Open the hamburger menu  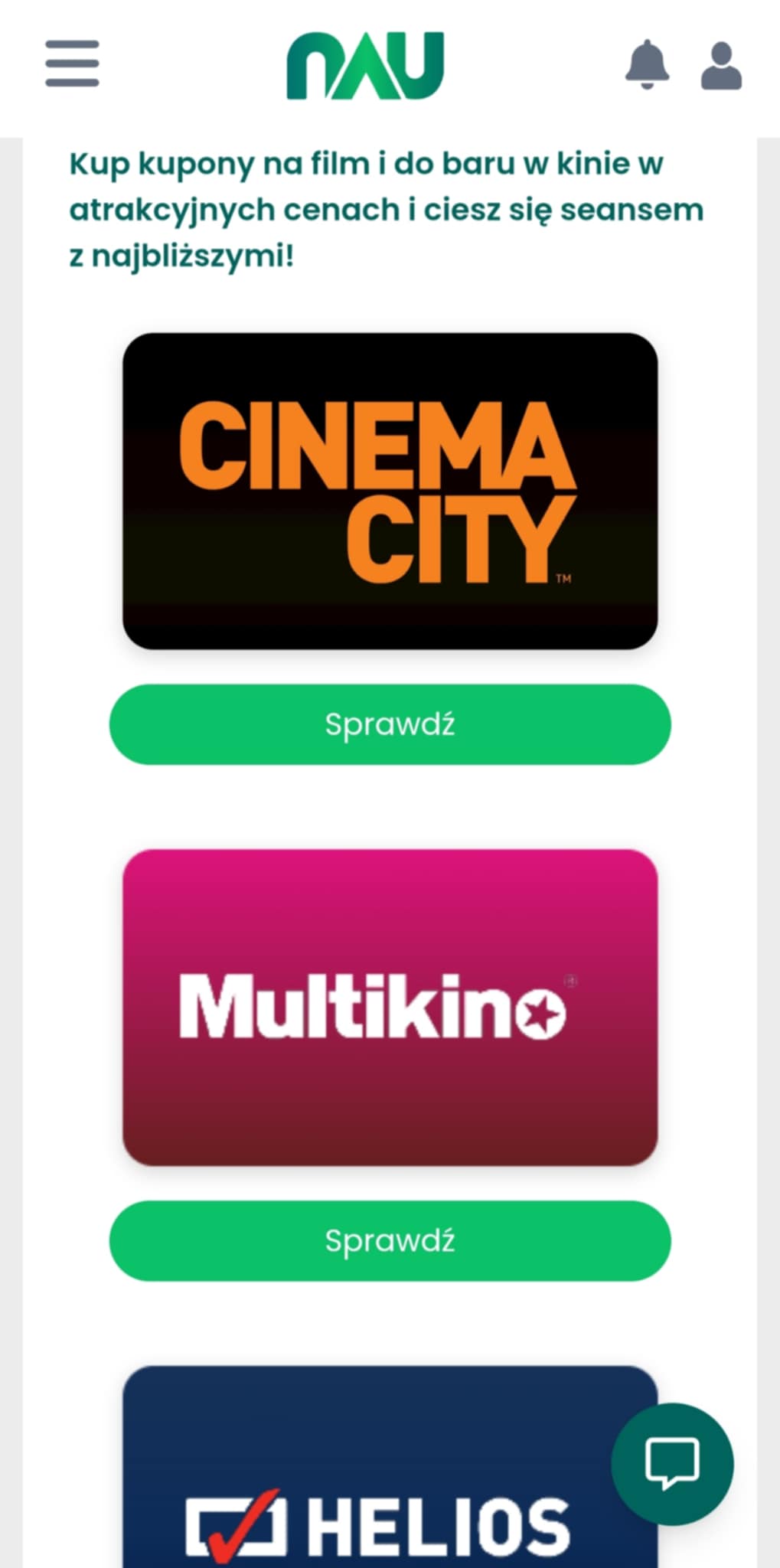coord(72,64)
